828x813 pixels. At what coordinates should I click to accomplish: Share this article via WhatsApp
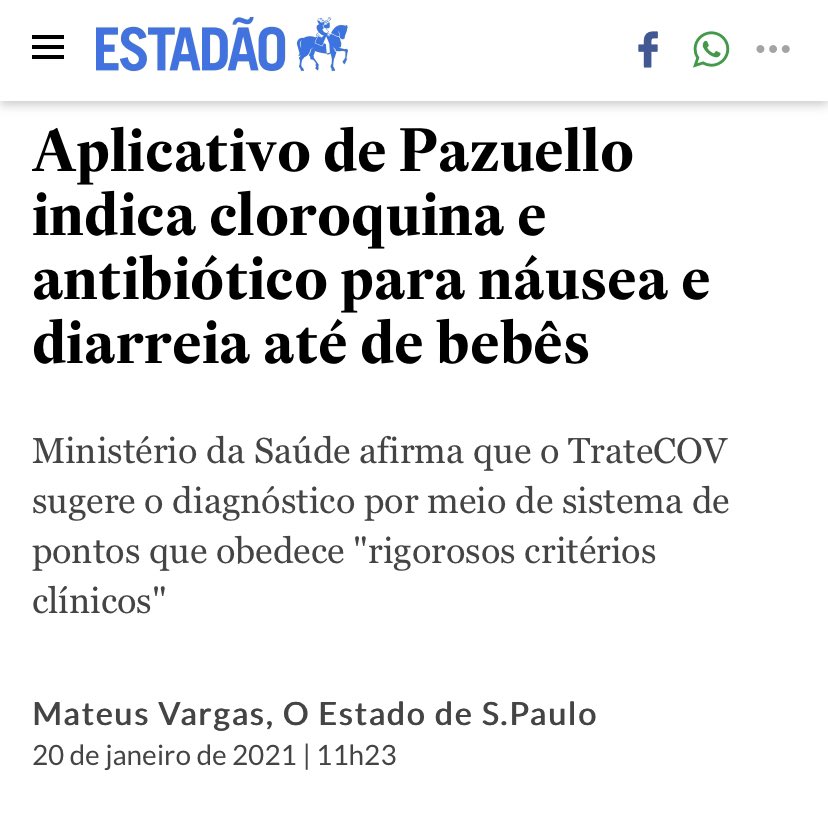[x=711, y=49]
